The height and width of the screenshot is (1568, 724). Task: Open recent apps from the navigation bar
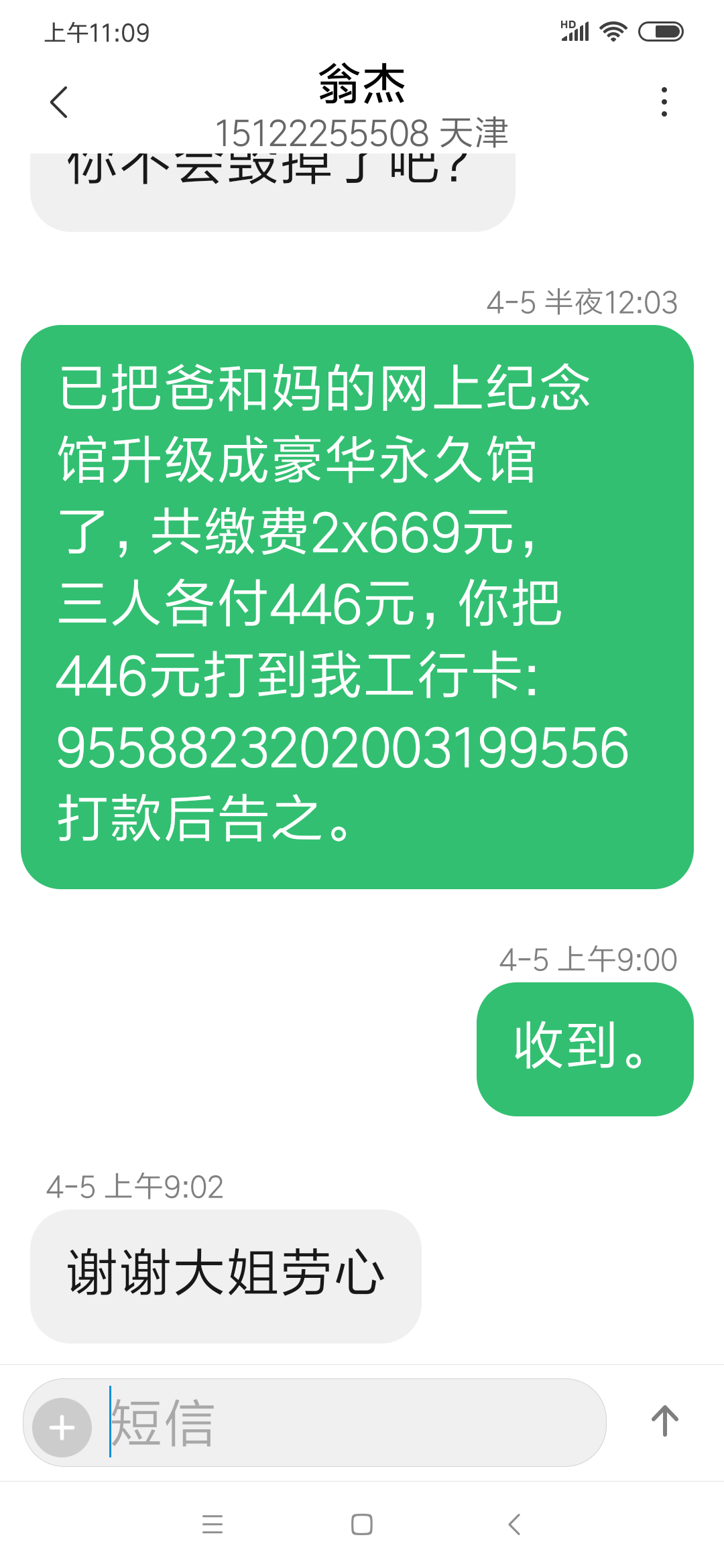[213, 1524]
